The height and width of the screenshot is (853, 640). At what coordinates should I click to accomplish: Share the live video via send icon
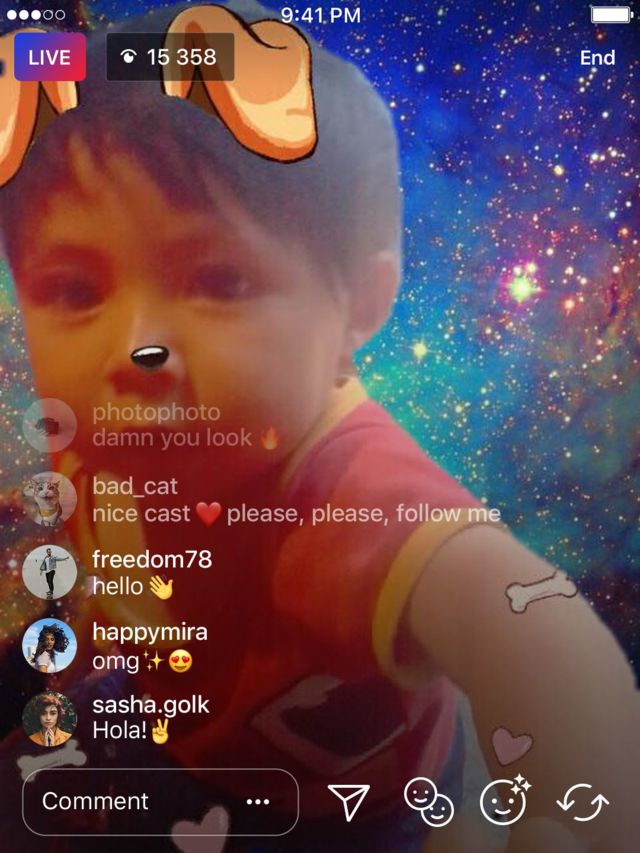[349, 802]
